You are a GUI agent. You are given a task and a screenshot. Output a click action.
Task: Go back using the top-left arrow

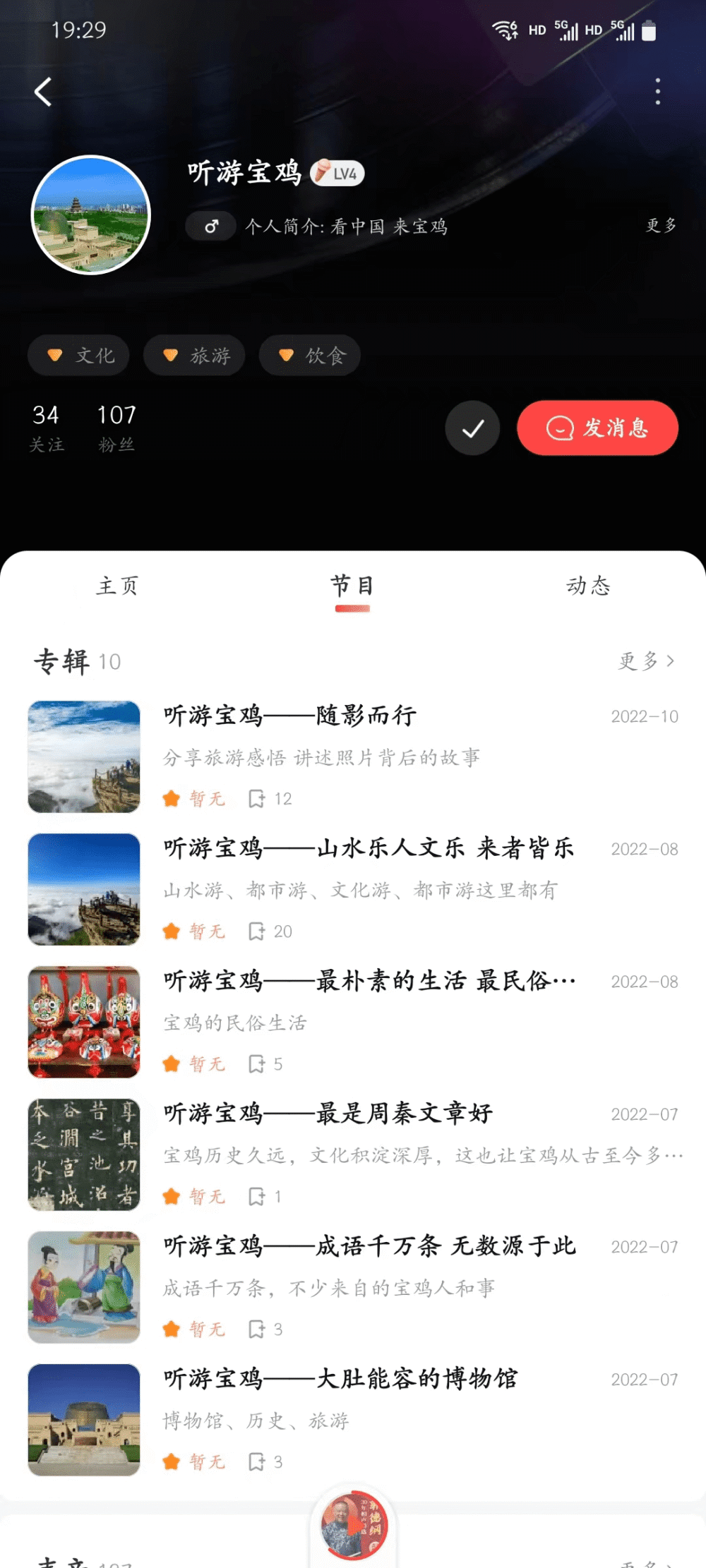click(x=44, y=92)
